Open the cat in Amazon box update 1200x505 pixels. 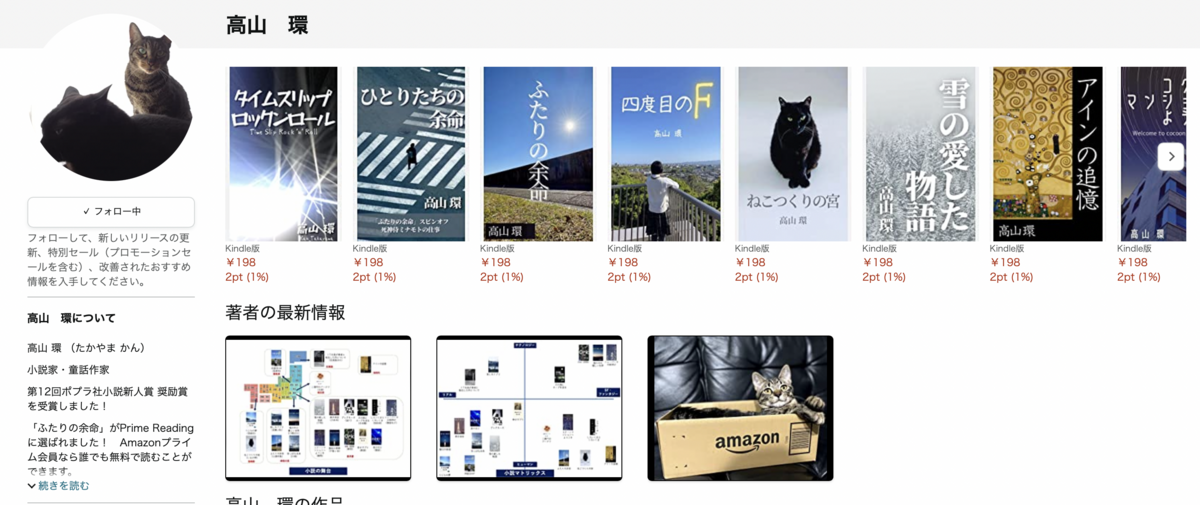click(x=740, y=408)
